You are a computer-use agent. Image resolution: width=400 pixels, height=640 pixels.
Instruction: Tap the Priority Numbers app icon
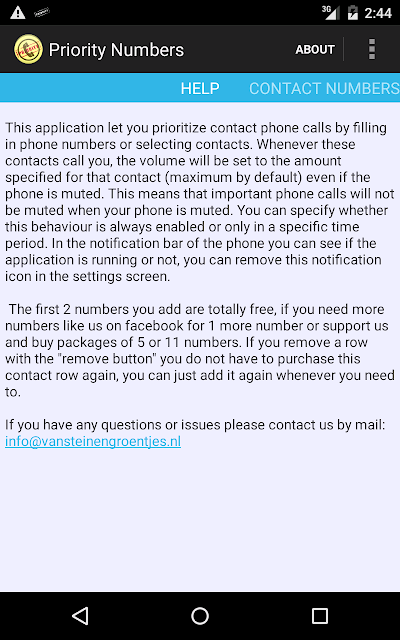pyautogui.click(x=28, y=49)
